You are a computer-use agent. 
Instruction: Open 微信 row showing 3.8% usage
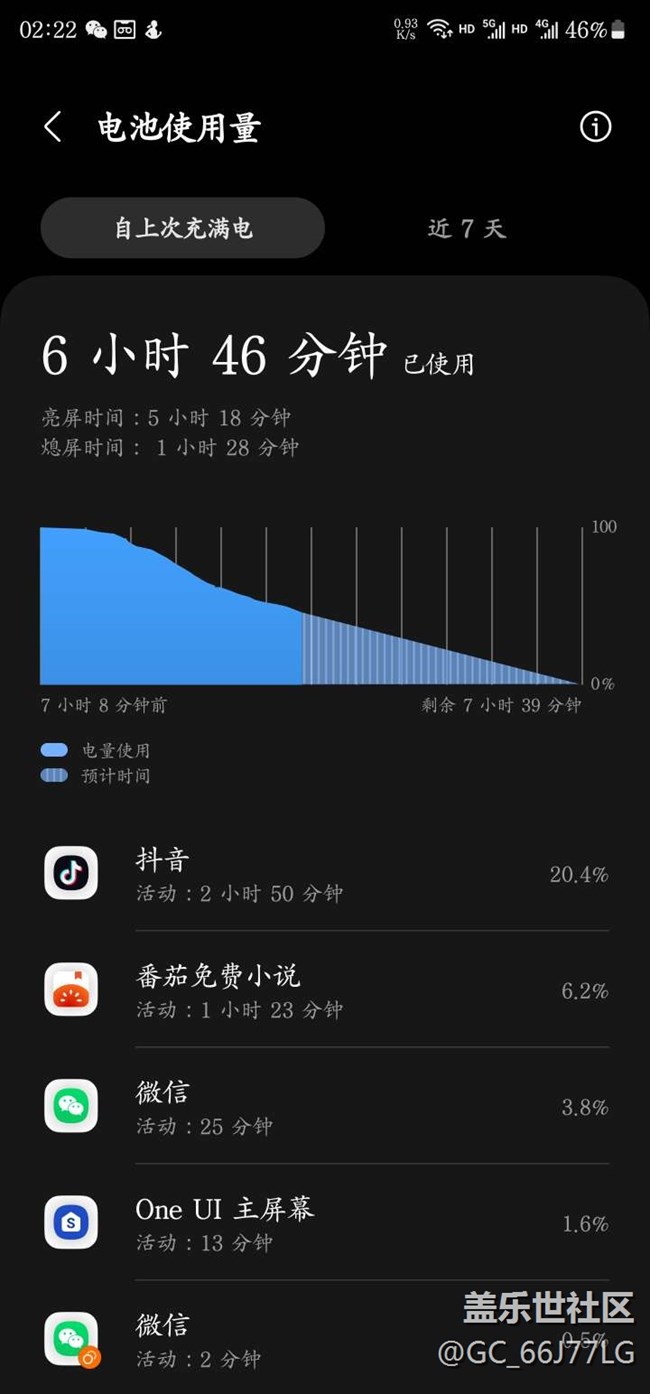point(325,1106)
